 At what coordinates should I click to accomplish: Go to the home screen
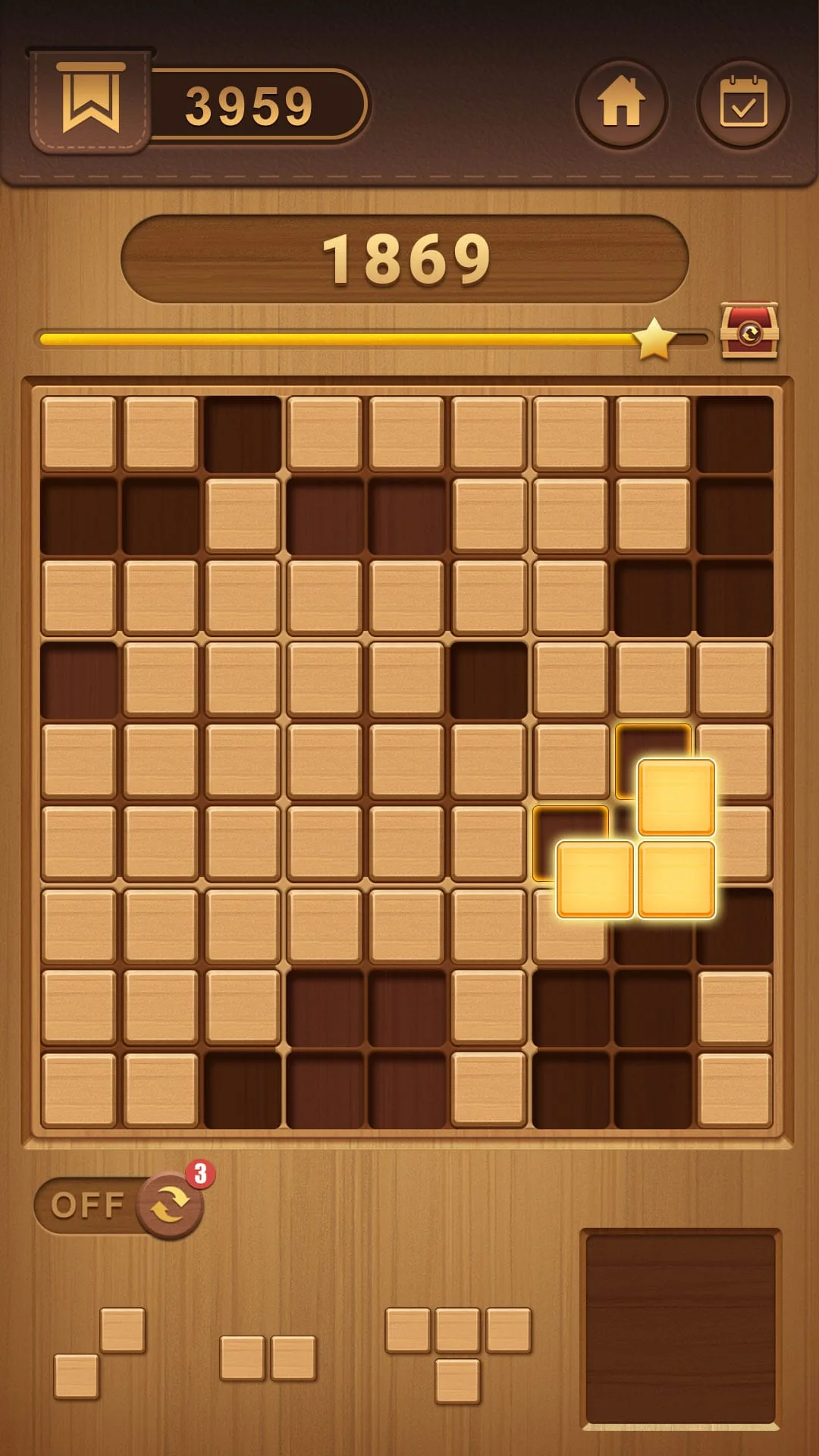coord(621,102)
